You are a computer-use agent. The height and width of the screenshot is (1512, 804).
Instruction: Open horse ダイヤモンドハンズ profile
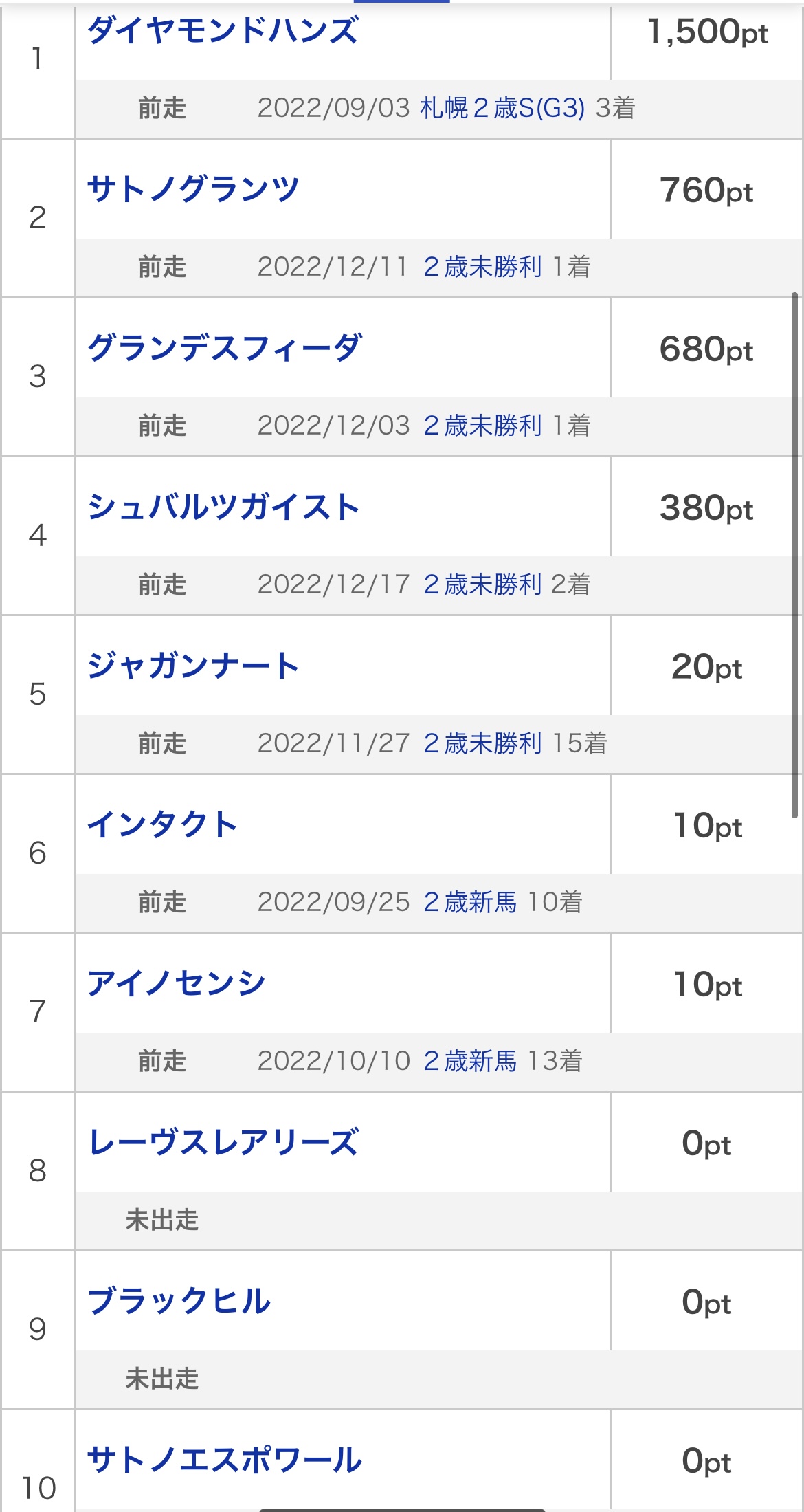click(x=223, y=31)
